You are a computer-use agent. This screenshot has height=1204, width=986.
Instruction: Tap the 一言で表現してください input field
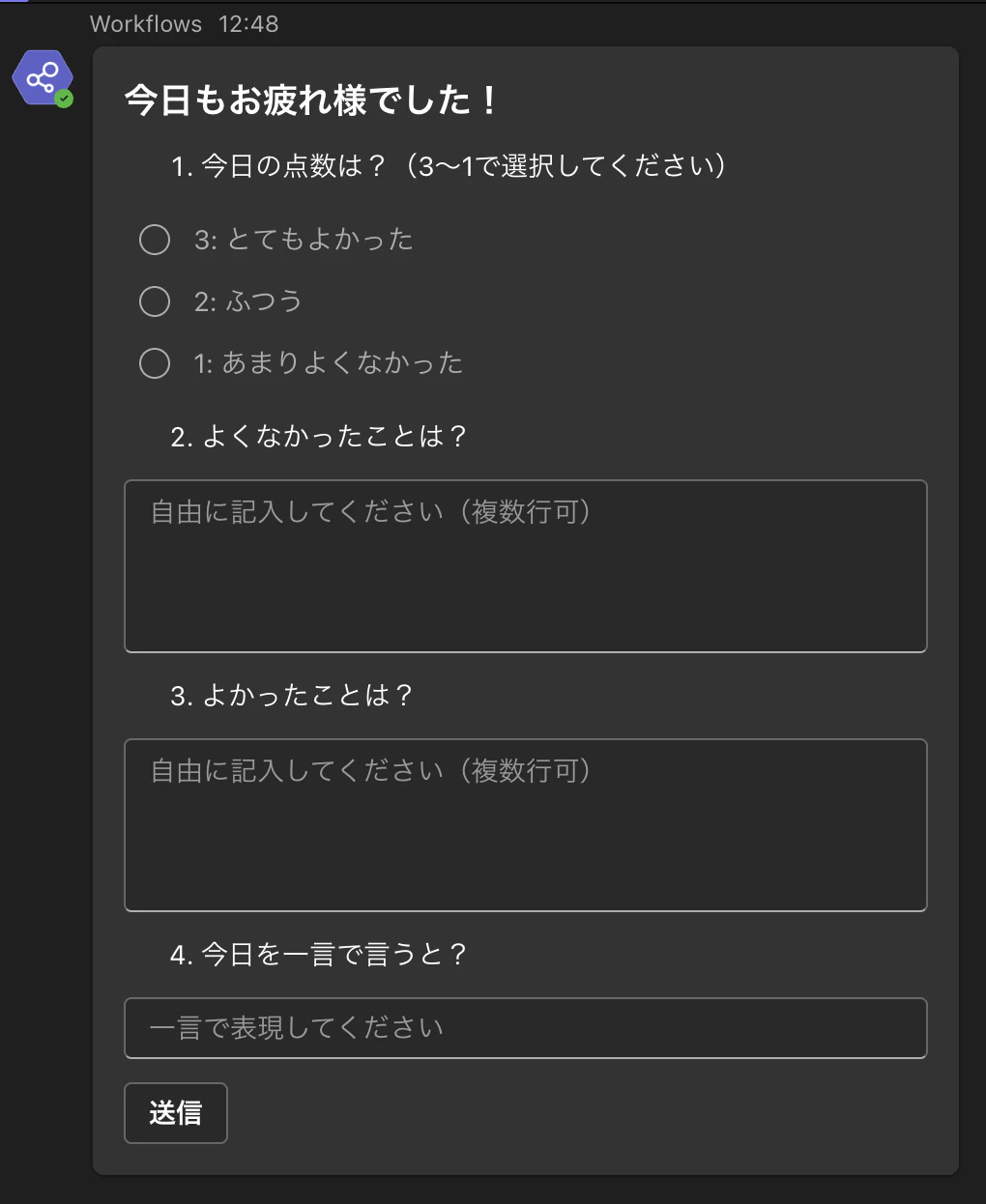[x=525, y=1028]
